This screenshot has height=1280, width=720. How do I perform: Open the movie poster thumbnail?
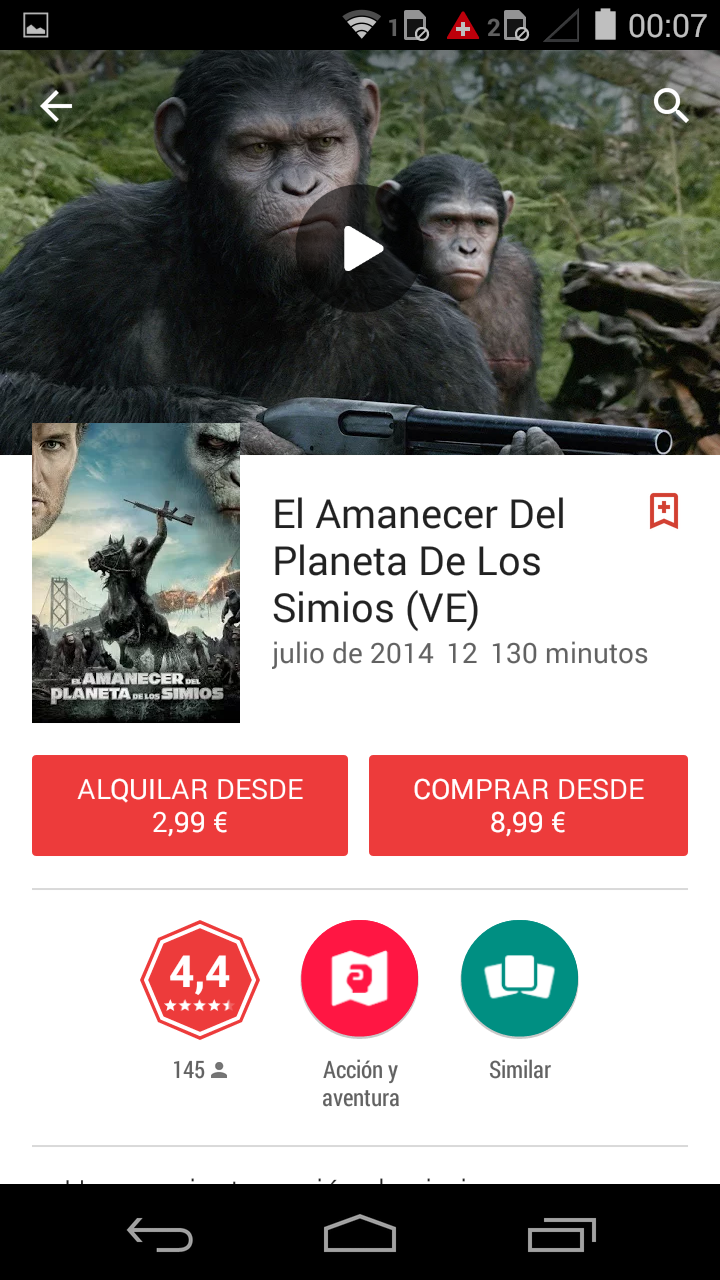136,573
